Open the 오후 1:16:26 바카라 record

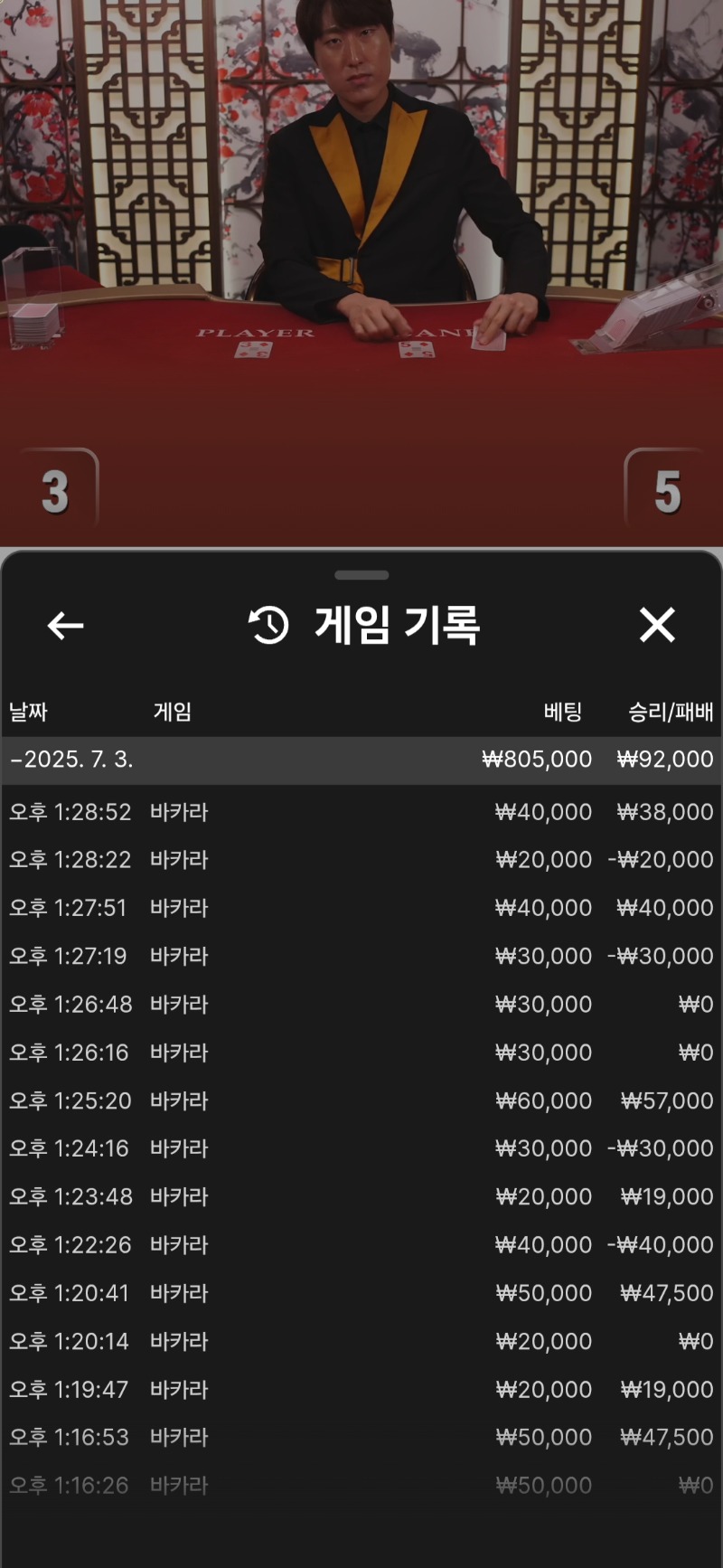(x=361, y=1485)
